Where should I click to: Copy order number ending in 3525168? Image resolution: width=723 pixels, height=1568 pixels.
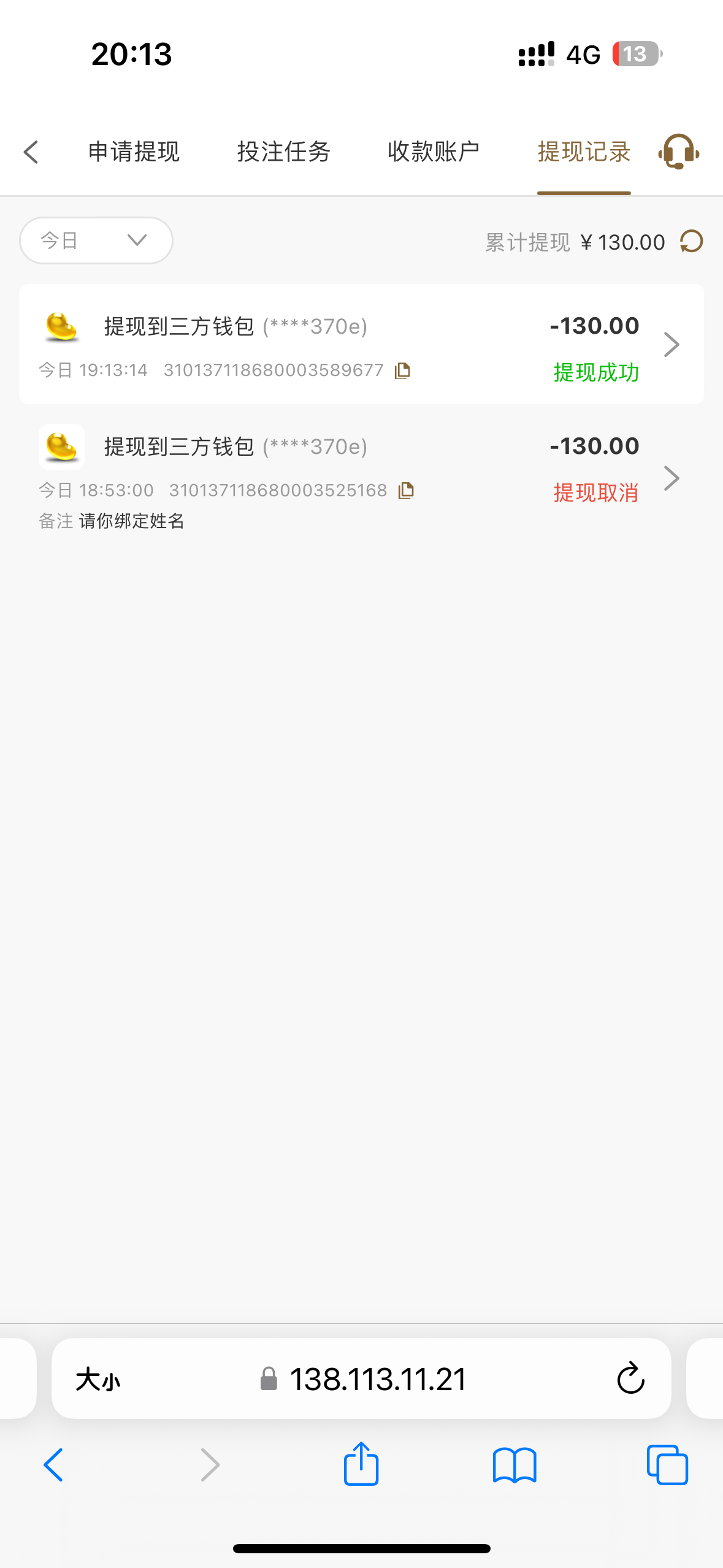point(406,491)
